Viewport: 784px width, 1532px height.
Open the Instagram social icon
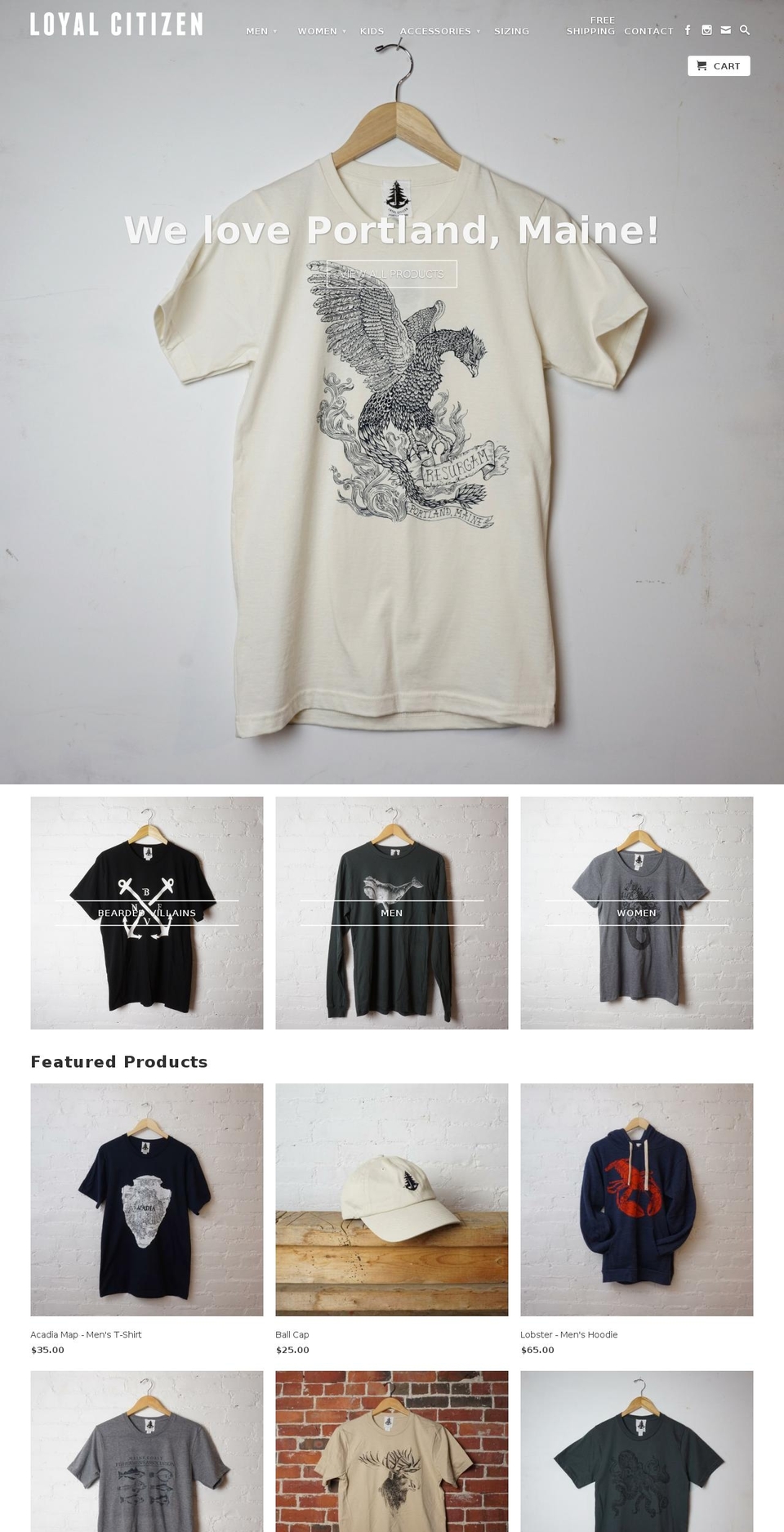[706, 29]
